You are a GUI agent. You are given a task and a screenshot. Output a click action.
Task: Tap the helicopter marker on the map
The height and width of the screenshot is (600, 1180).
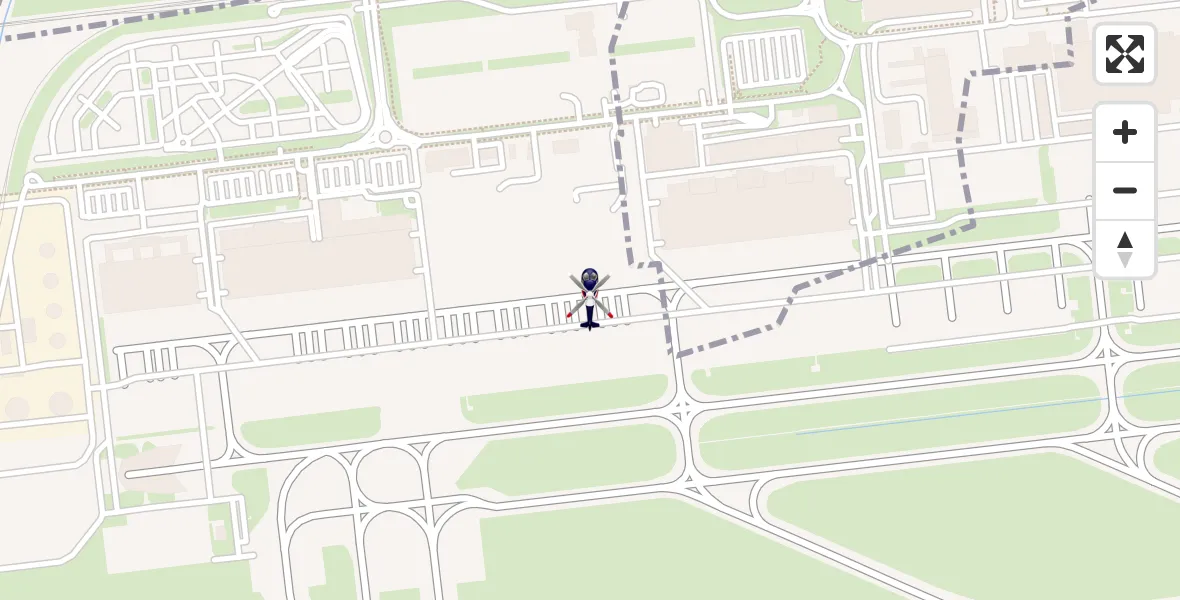click(x=590, y=298)
